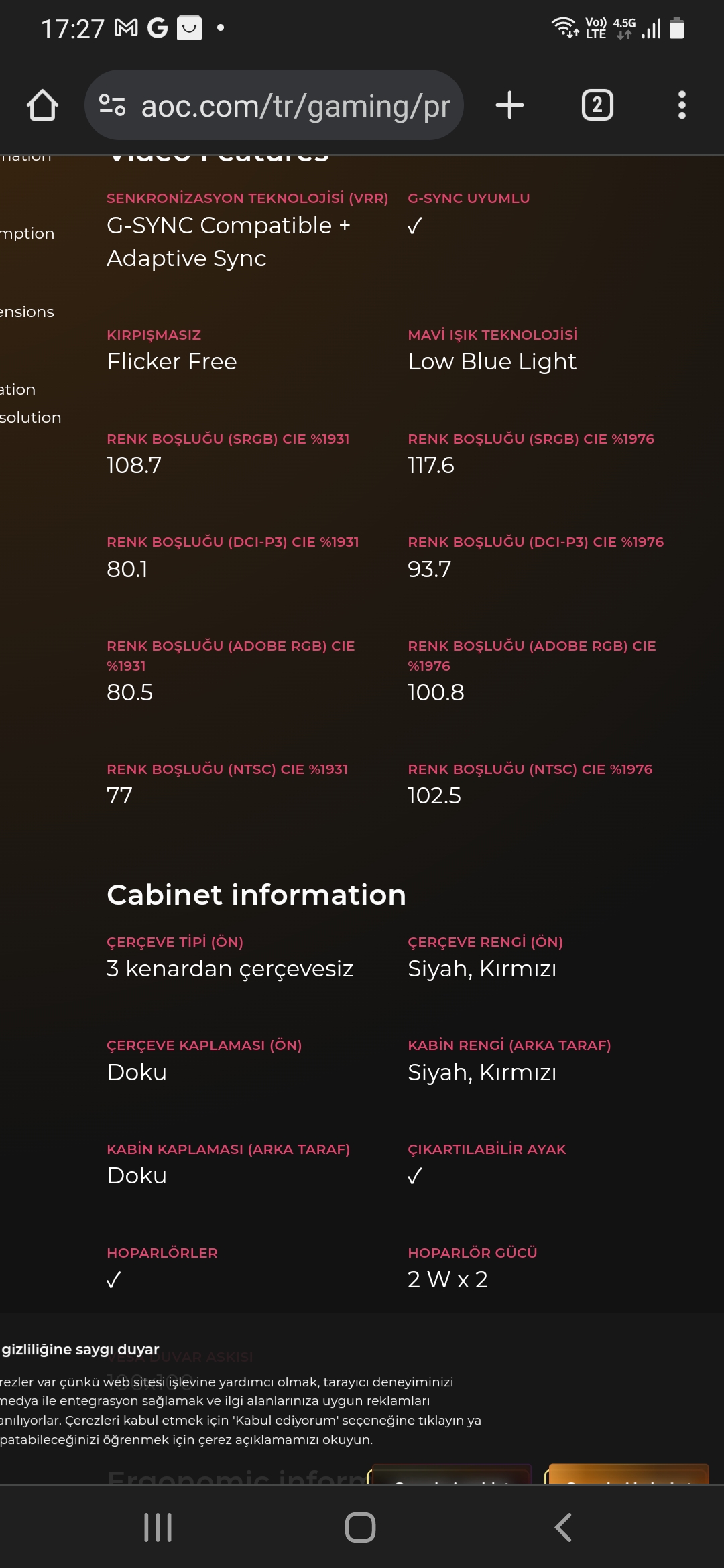The height and width of the screenshot is (1568, 724).
Task: Go to the Chrome home page
Action: point(42,105)
